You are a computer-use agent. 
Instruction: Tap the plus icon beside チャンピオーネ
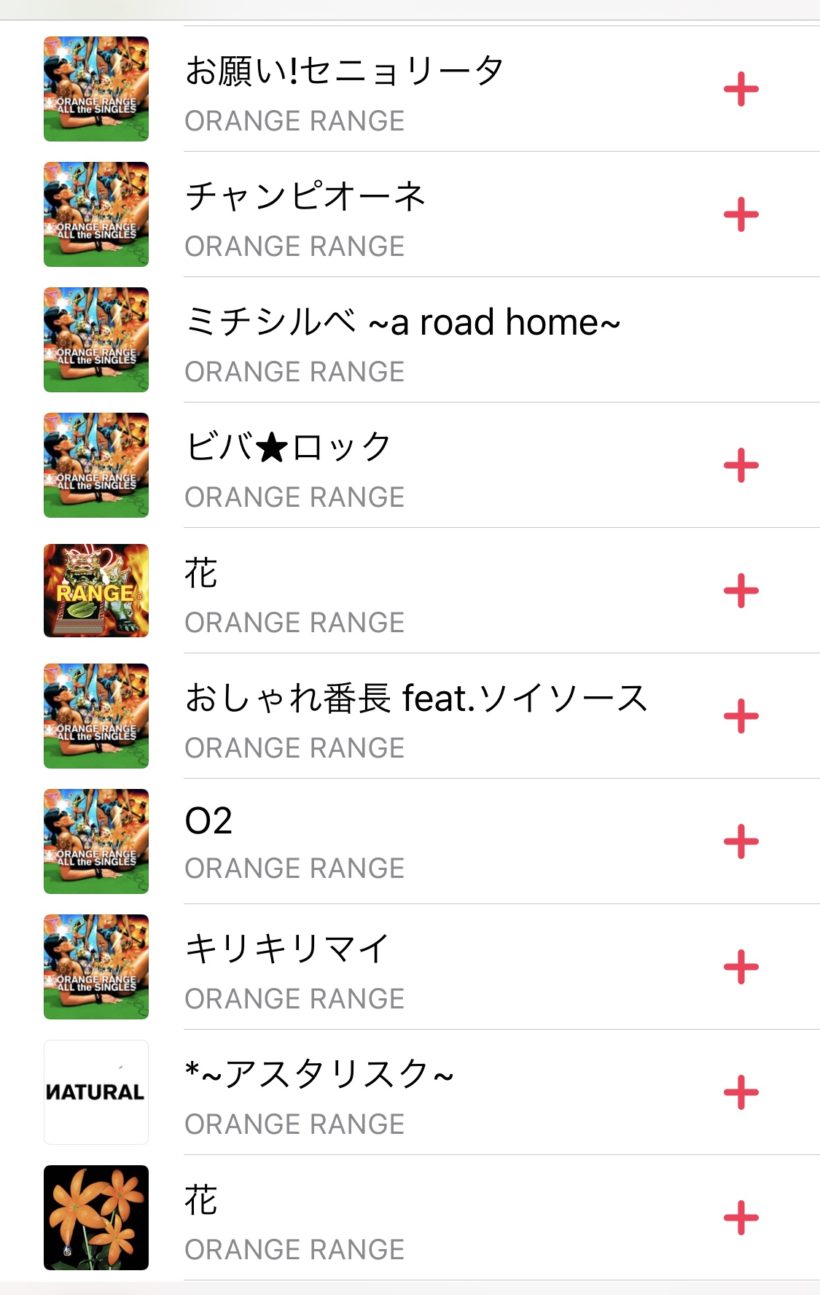click(x=741, y=215)
